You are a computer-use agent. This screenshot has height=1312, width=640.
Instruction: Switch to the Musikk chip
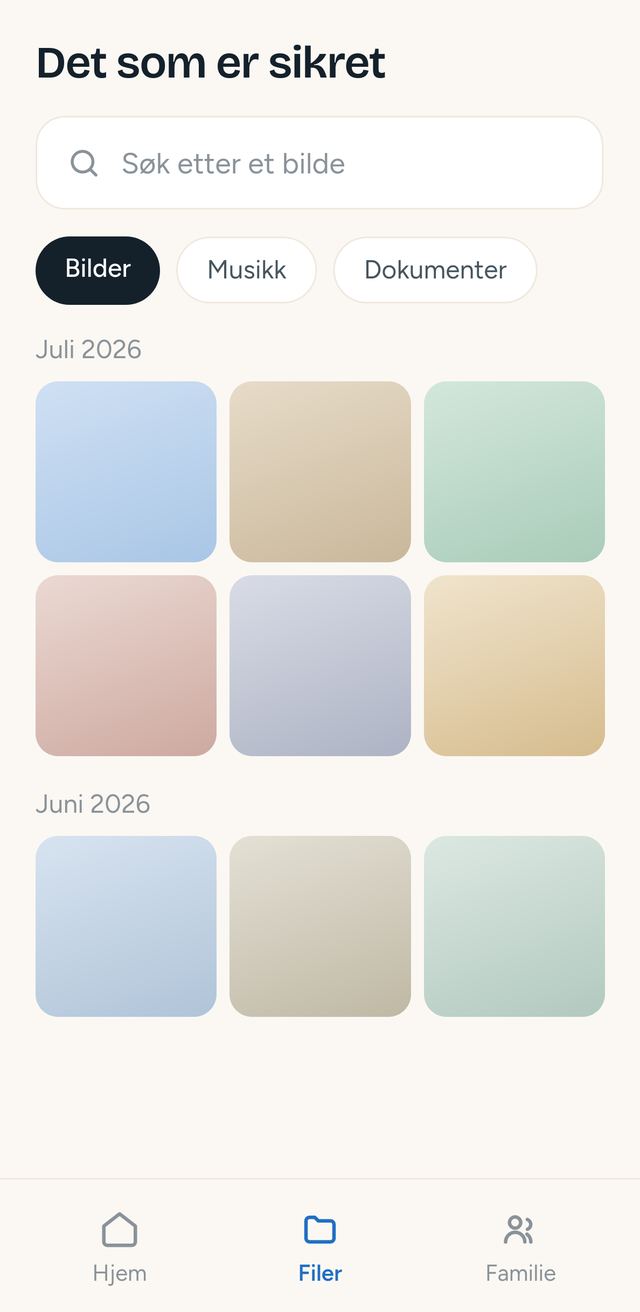(x=247, y=270)
